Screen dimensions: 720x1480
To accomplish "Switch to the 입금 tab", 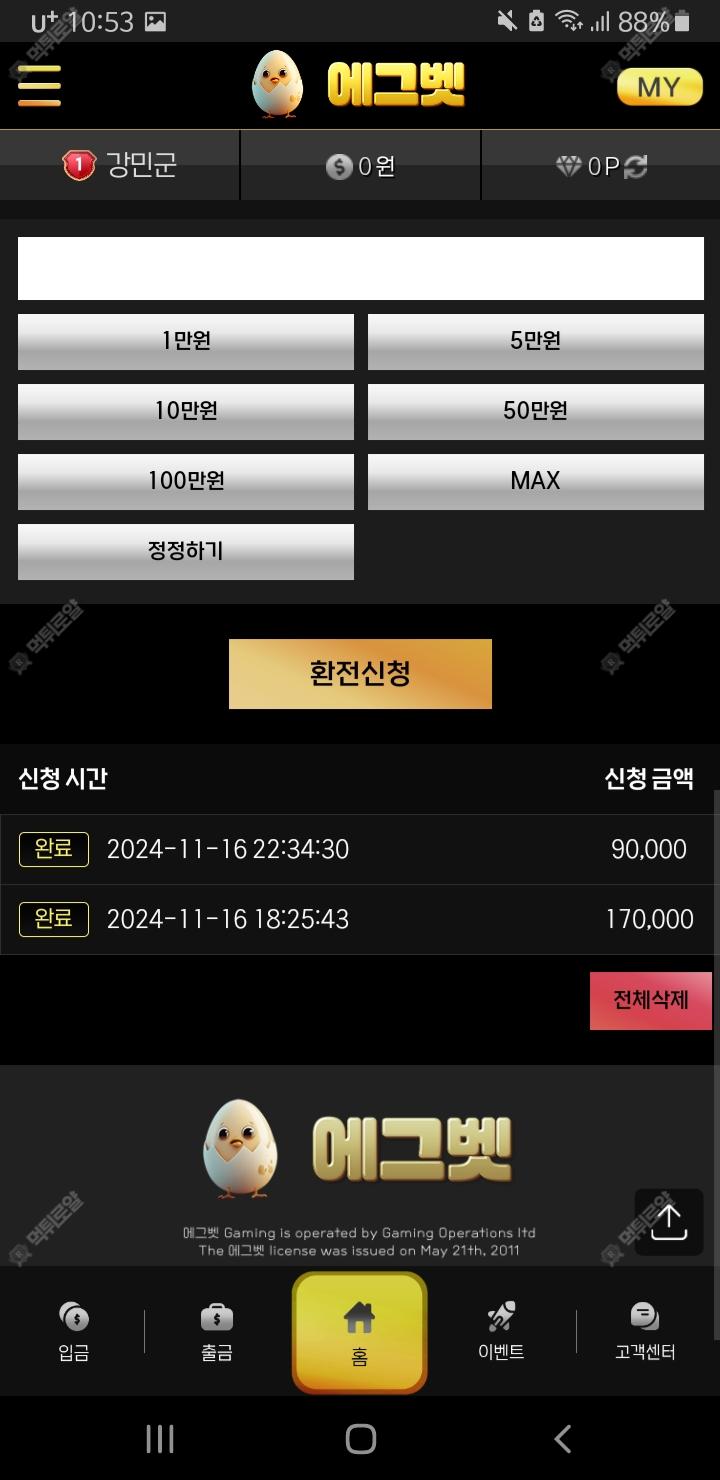I will 74,1332.
